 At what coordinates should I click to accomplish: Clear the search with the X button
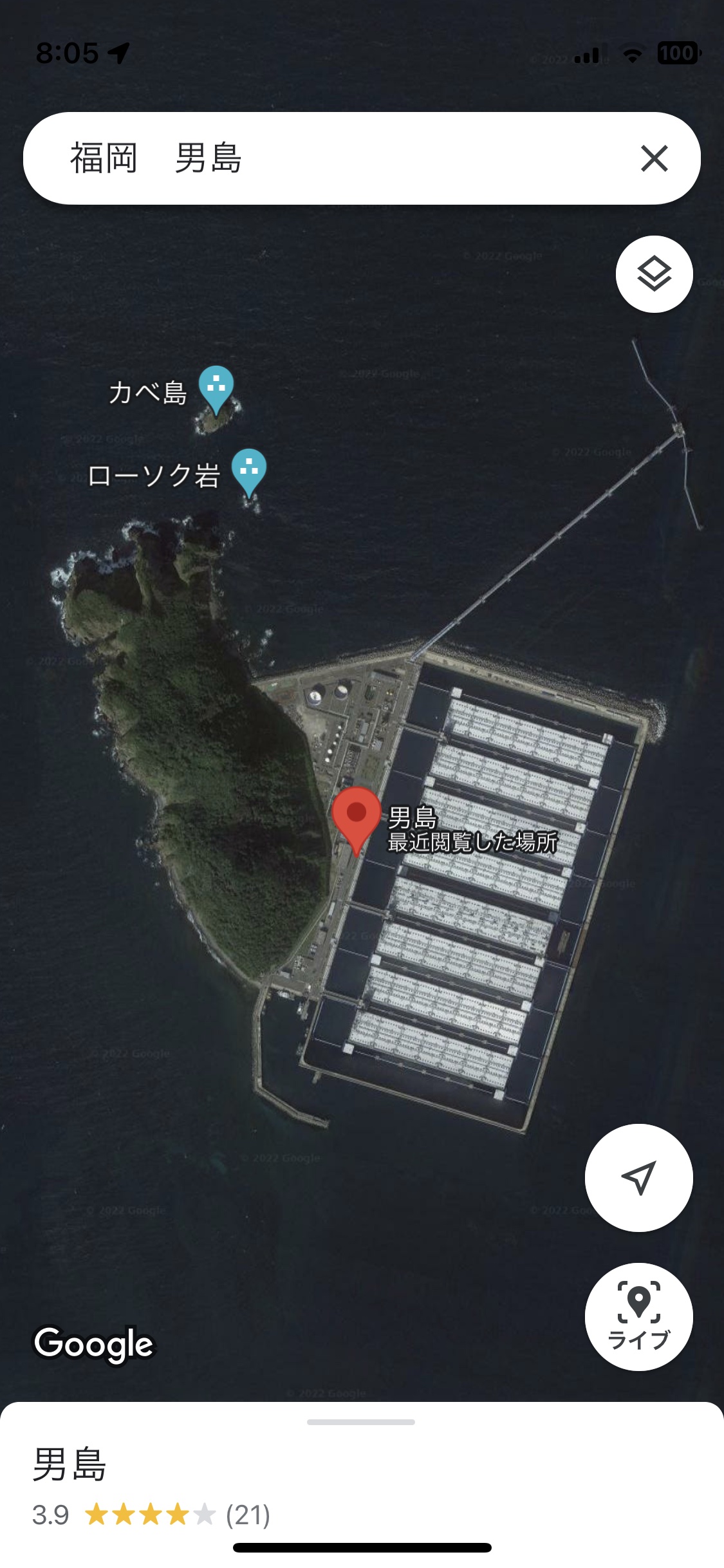tap(654, 158)
